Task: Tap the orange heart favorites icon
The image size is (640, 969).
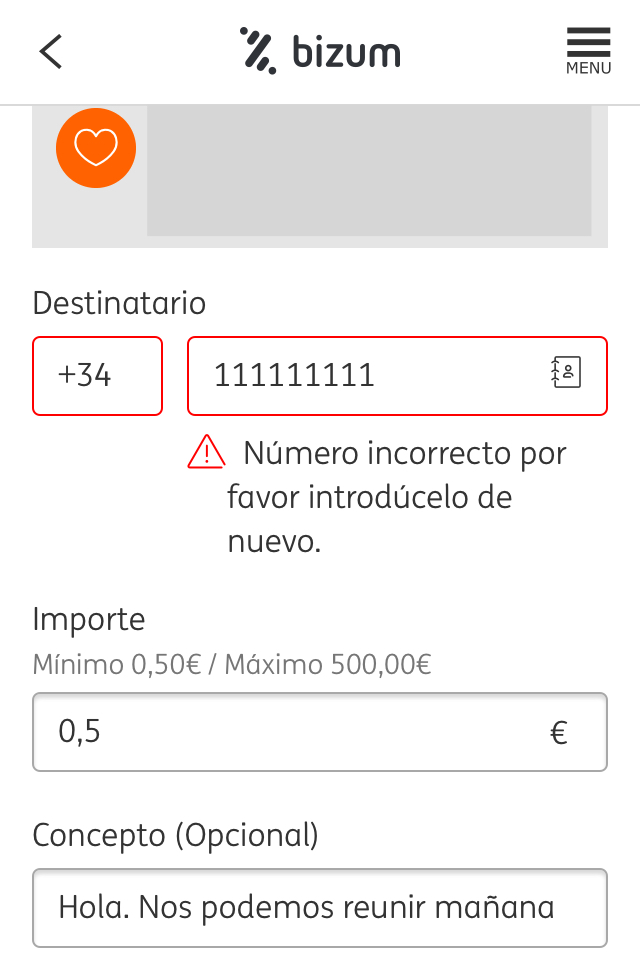Action: 96,148
